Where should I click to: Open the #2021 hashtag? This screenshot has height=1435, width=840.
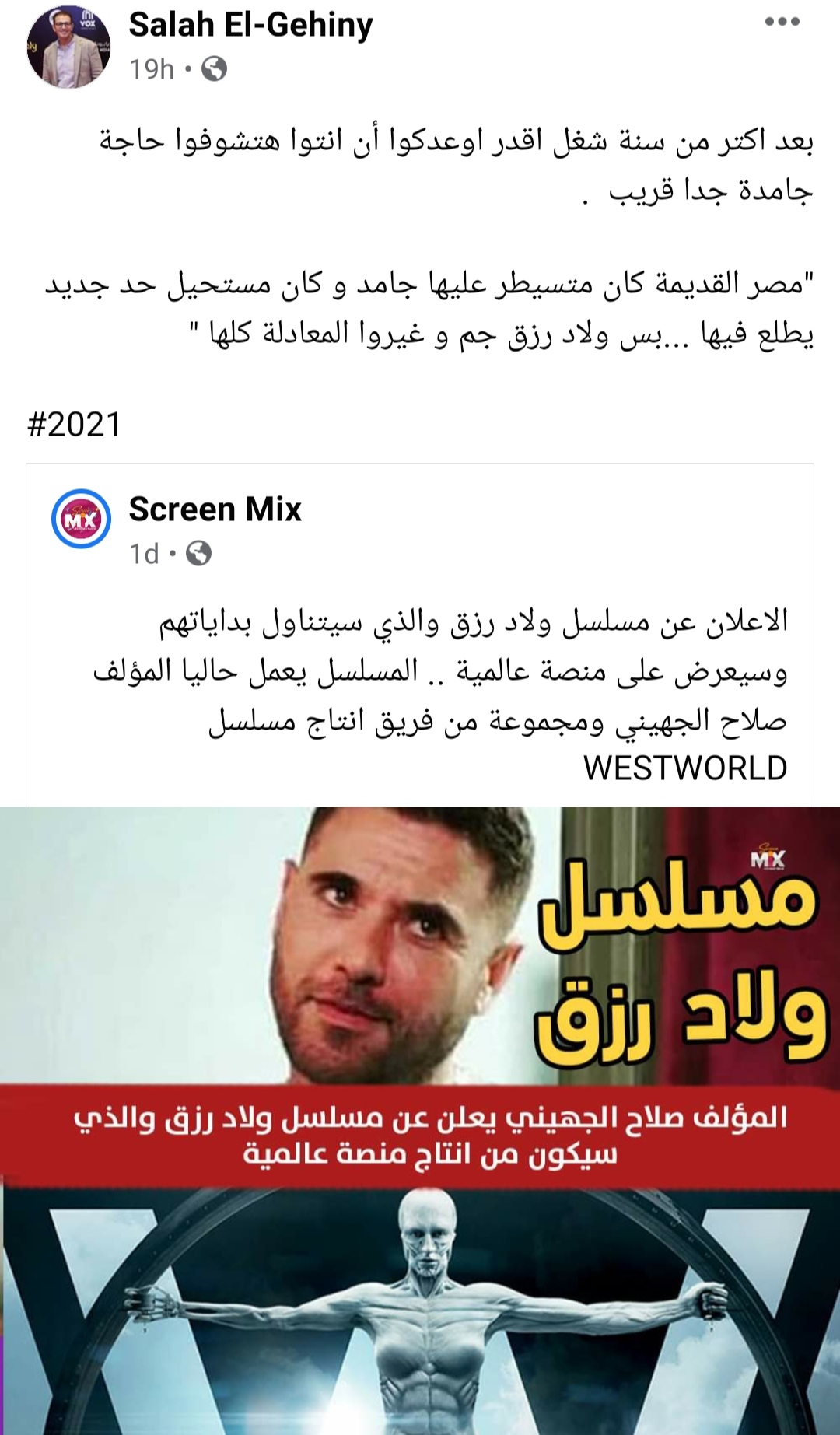pos(75,425)
